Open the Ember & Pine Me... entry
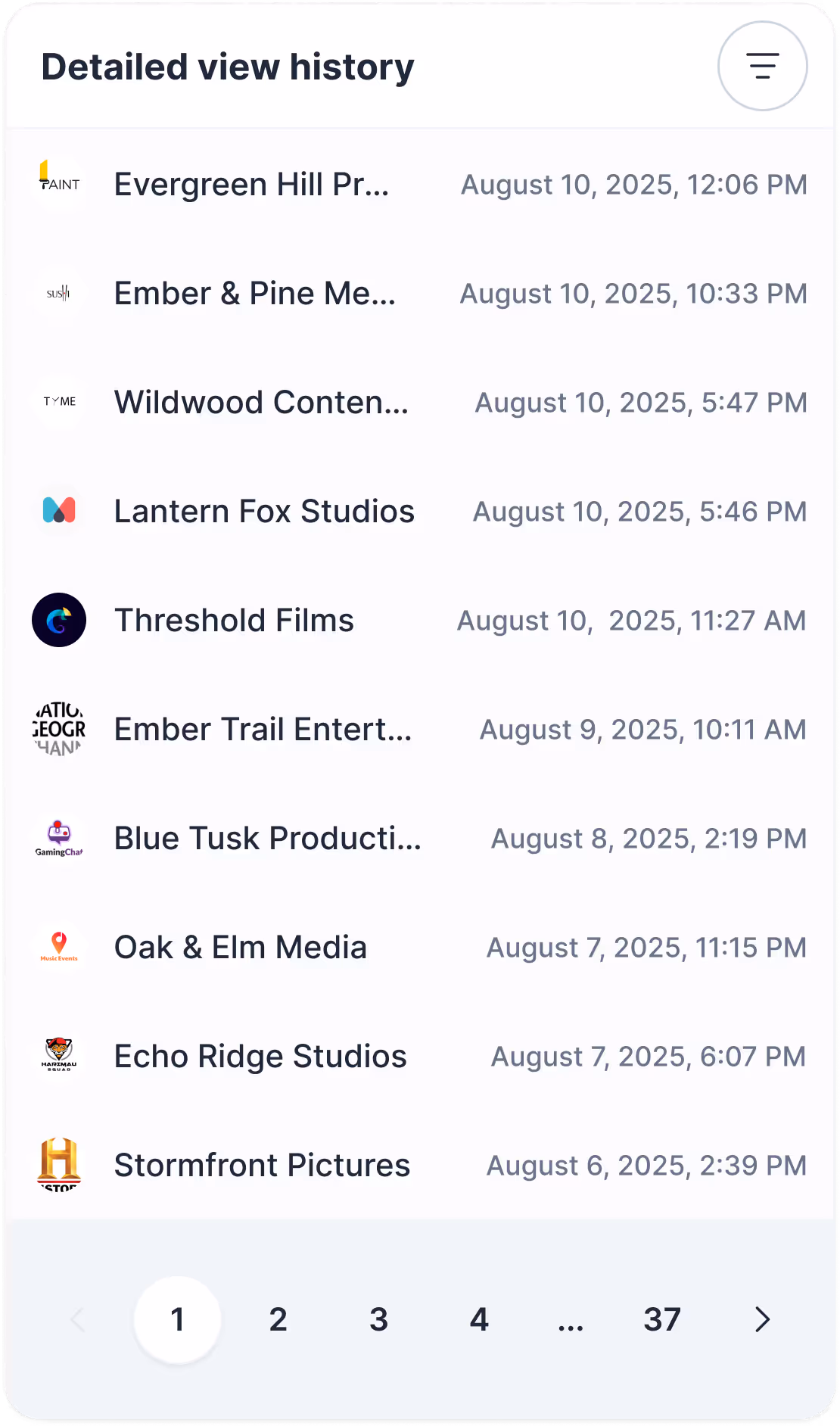Viewport: 840px width, 1426px height. click(x=254, y=294)
